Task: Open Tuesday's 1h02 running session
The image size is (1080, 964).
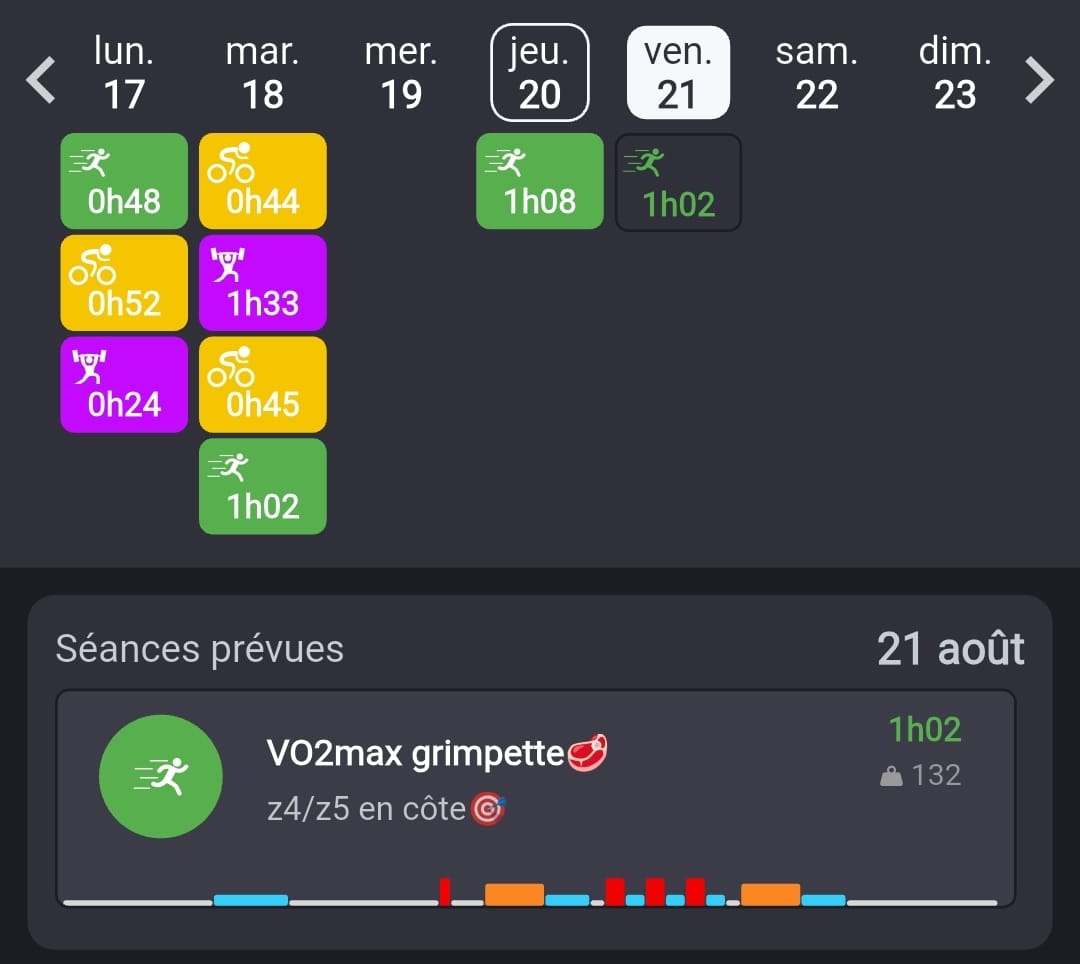Action: click(x=262, y=486)
